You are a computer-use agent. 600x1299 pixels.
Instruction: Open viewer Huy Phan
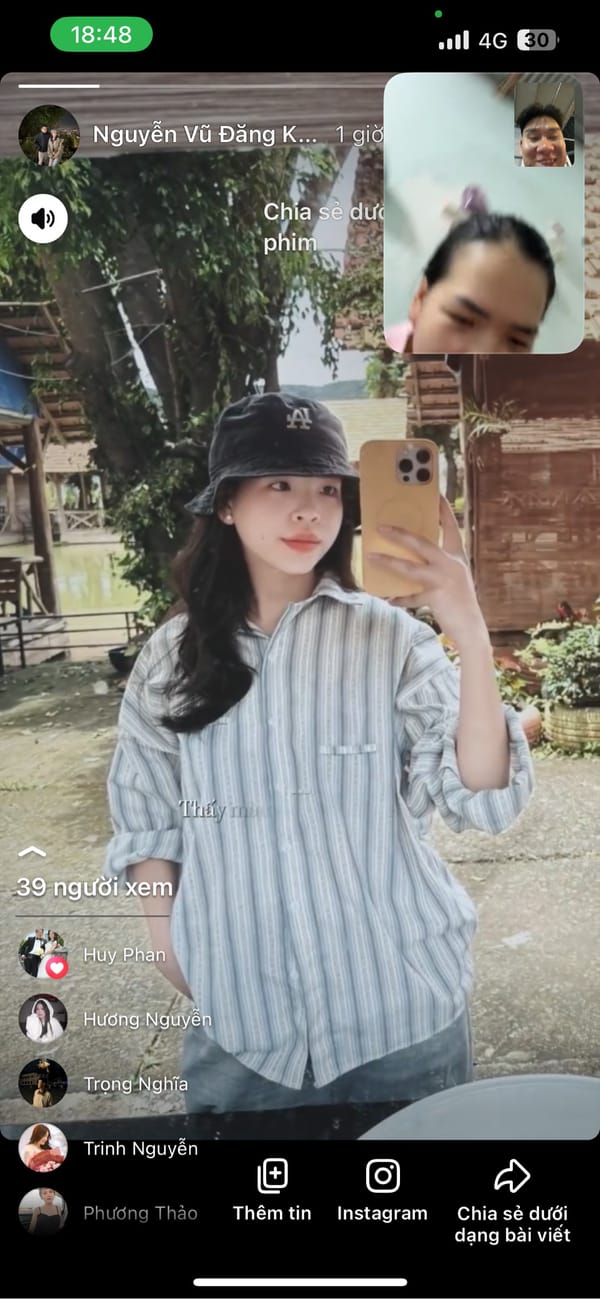(x=124, y=955)
